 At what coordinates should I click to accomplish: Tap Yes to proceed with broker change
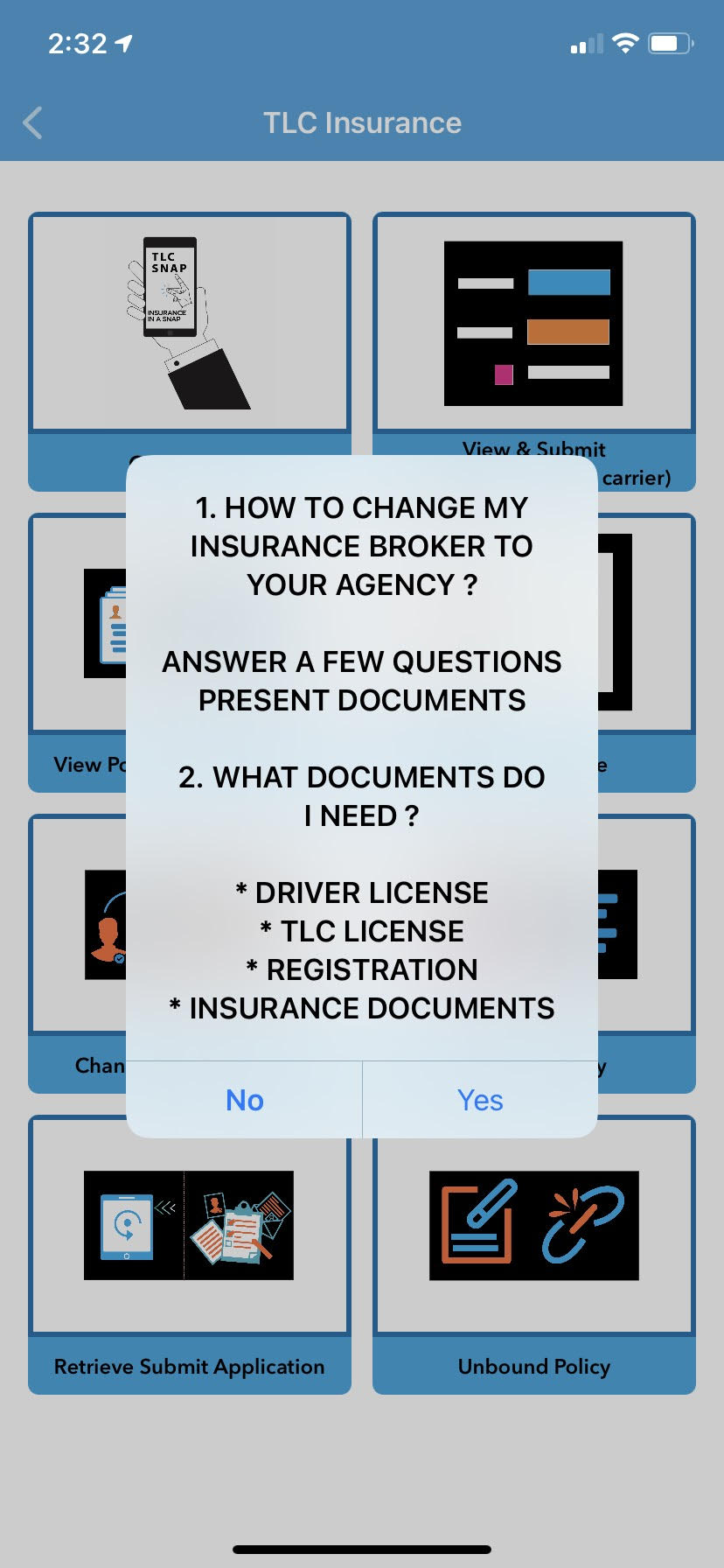479,1100
